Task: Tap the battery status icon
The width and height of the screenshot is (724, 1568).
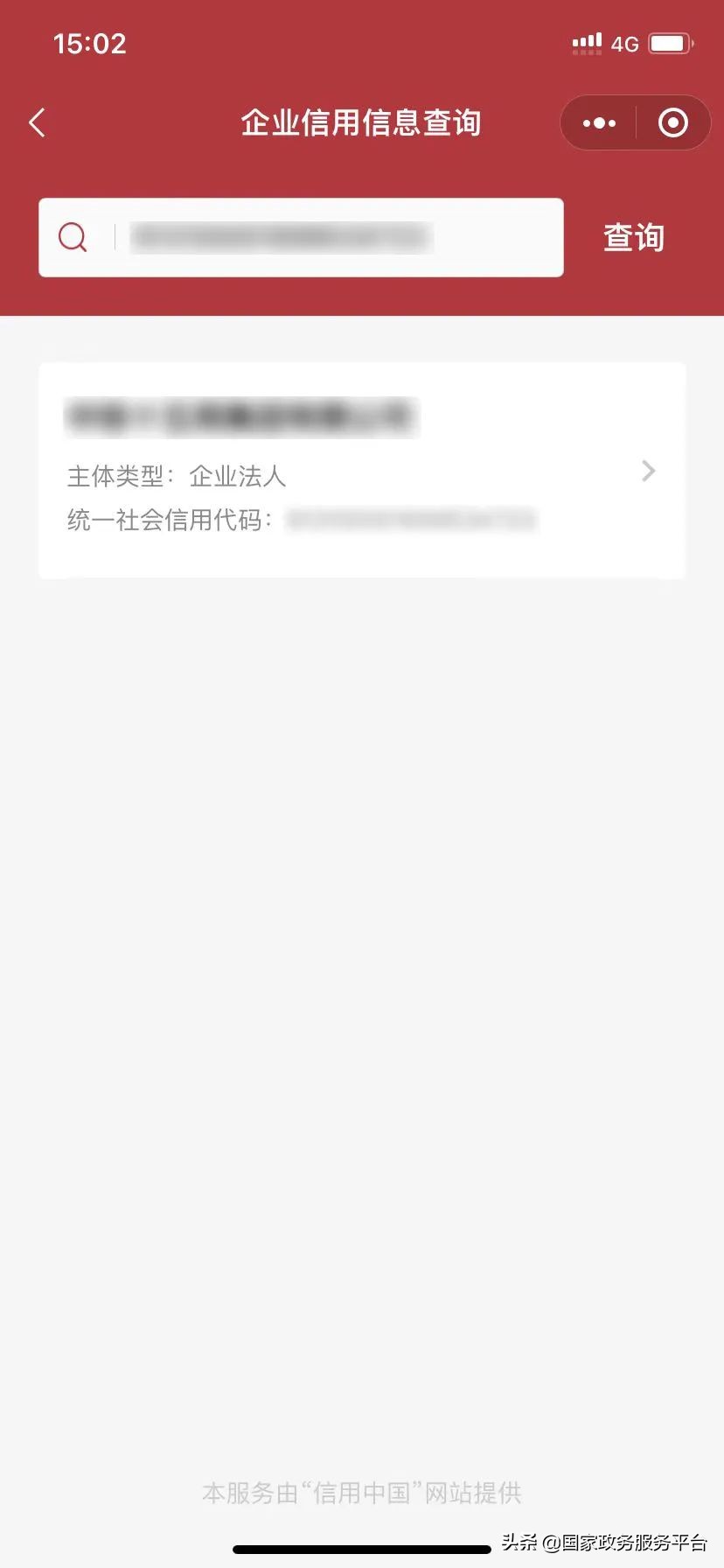Action: [672, 41]
